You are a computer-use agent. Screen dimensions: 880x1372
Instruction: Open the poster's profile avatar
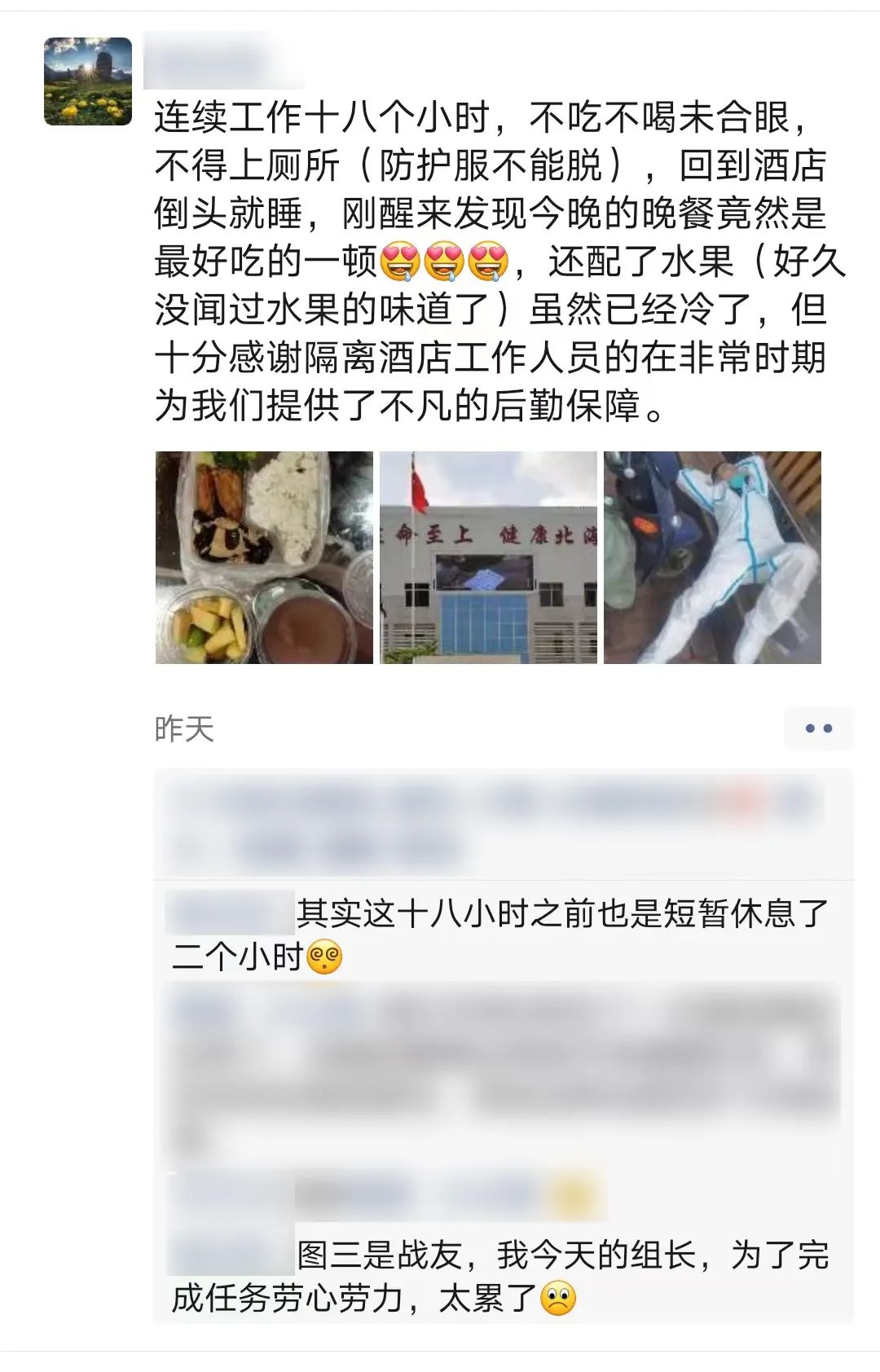(88, 81)
